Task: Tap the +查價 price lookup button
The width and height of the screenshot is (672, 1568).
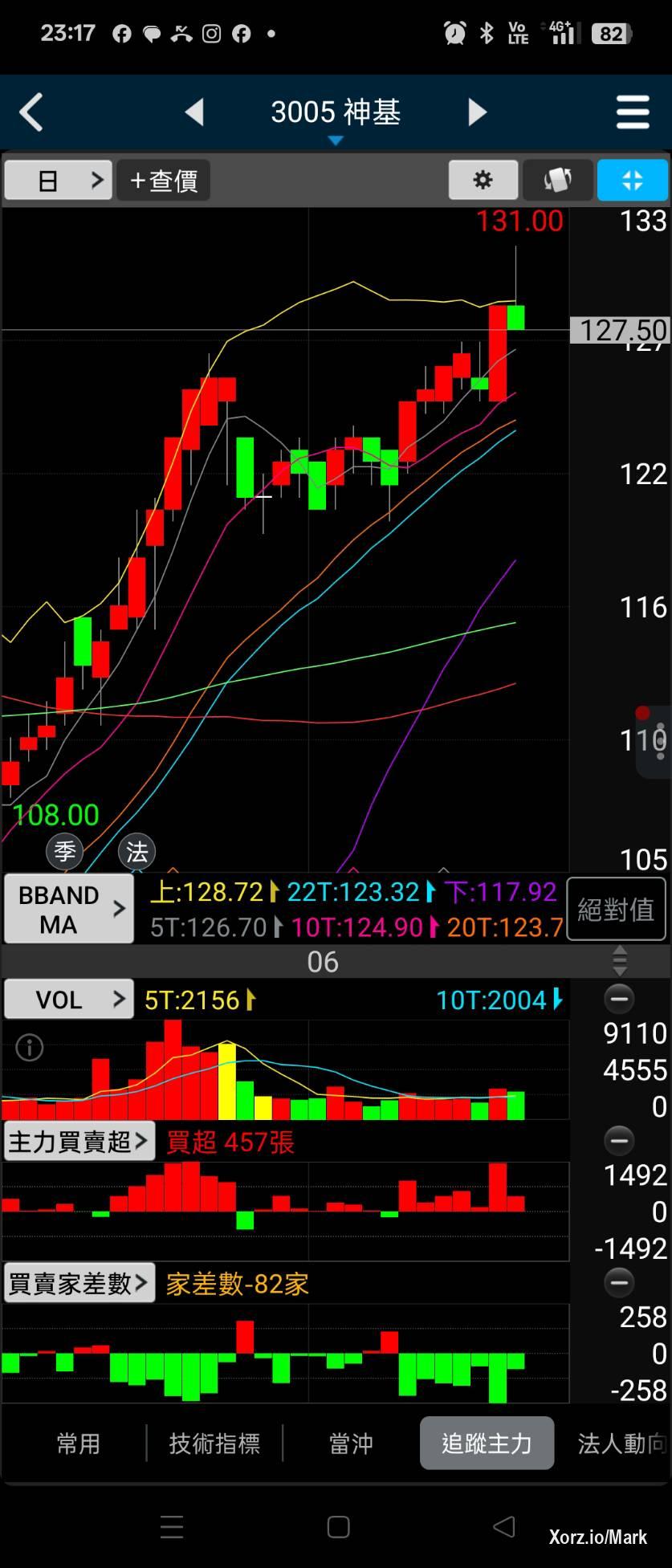Action: pos(164,180)
